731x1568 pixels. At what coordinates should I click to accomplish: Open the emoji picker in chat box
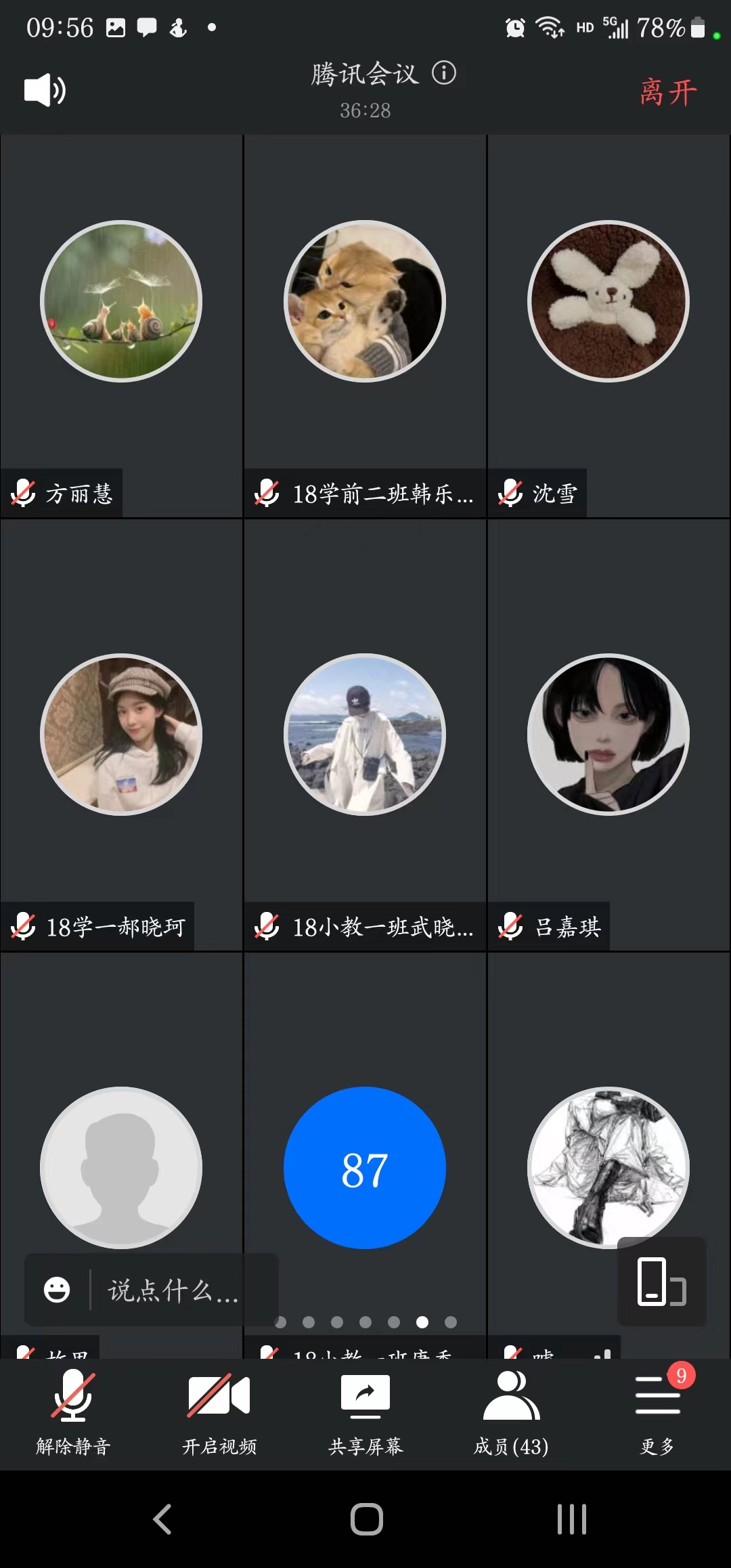(x=57, y=1290)
